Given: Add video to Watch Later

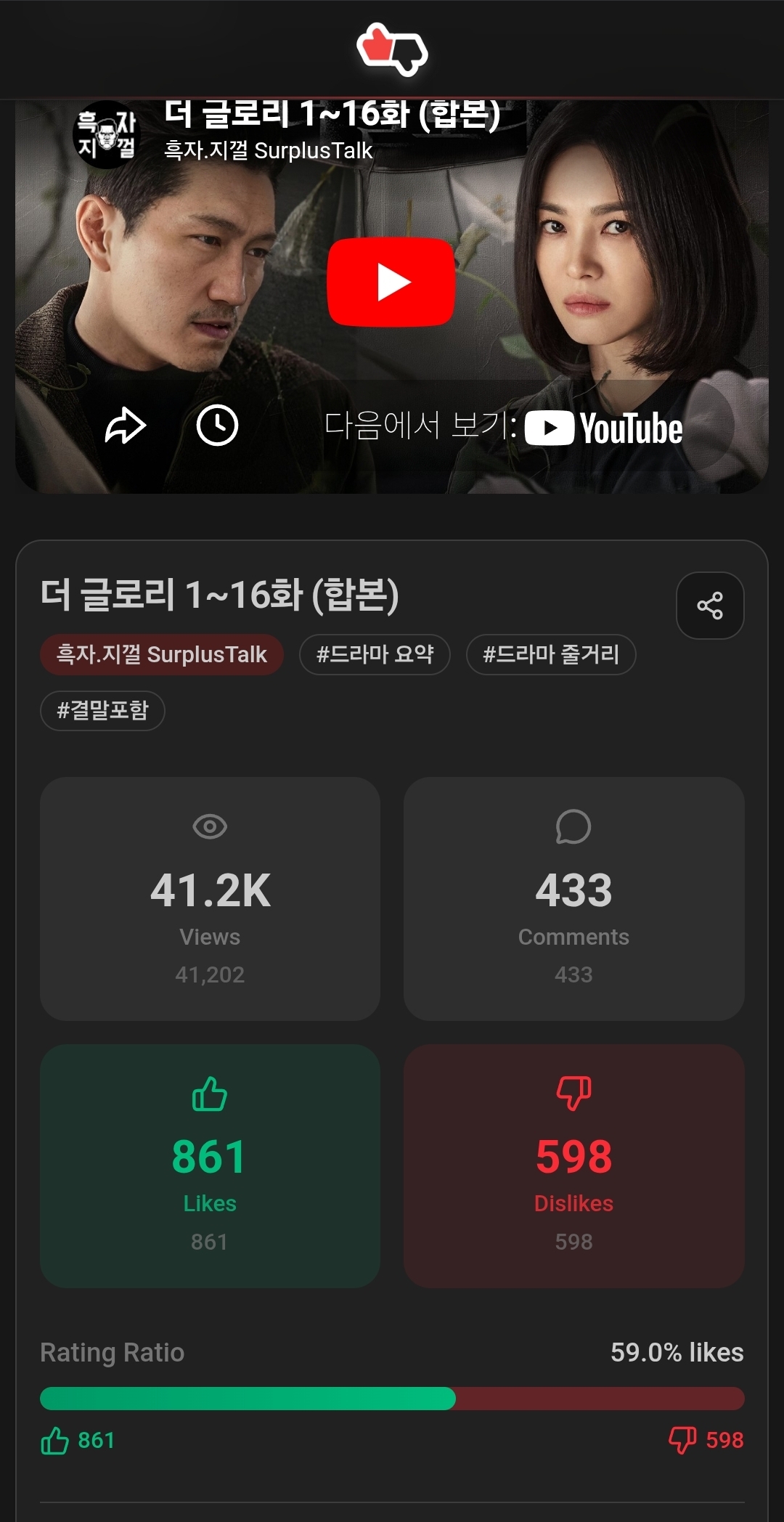Looking at the screenshot, I should [x=217, y=426].
